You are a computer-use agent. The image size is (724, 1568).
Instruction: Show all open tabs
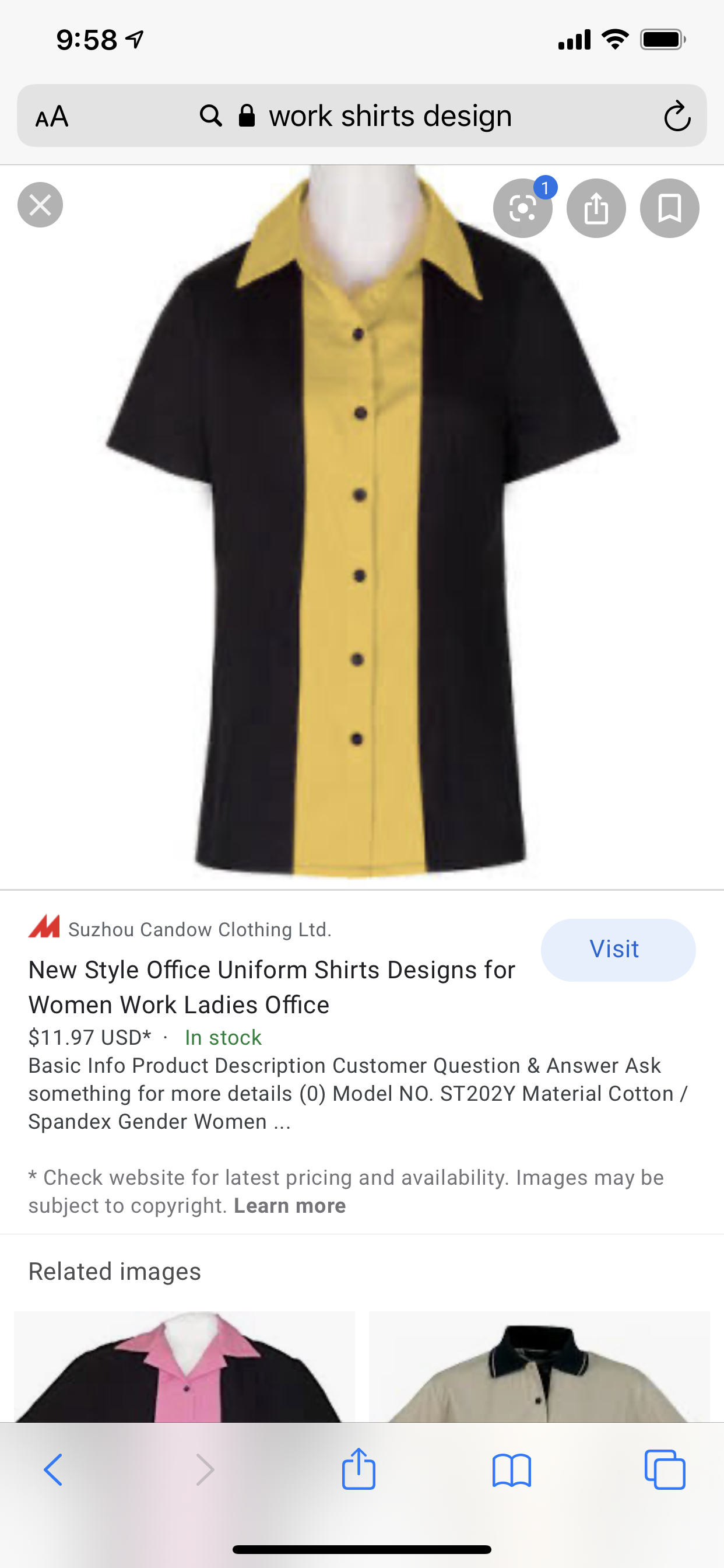(x=665, y=1469)
